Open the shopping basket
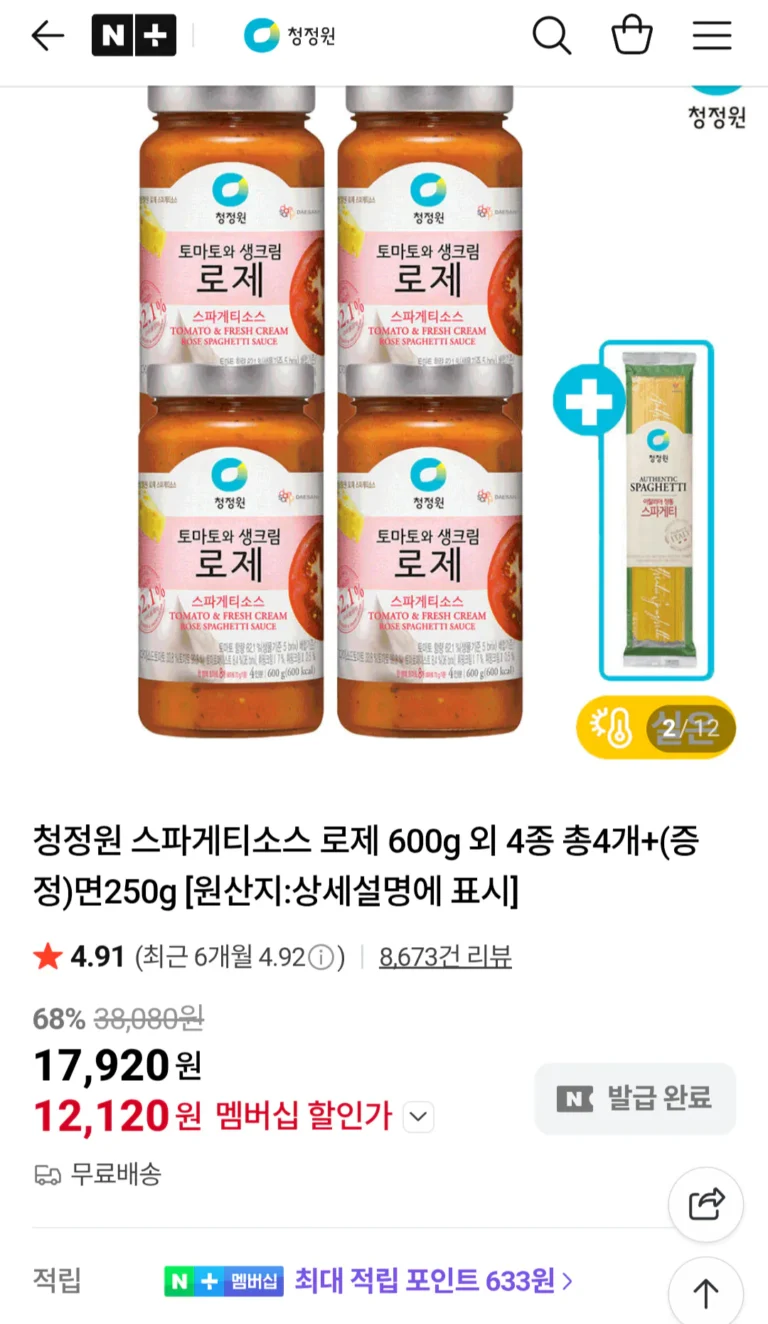Viewport: 768px width, 1324px height. click(632, 36)
